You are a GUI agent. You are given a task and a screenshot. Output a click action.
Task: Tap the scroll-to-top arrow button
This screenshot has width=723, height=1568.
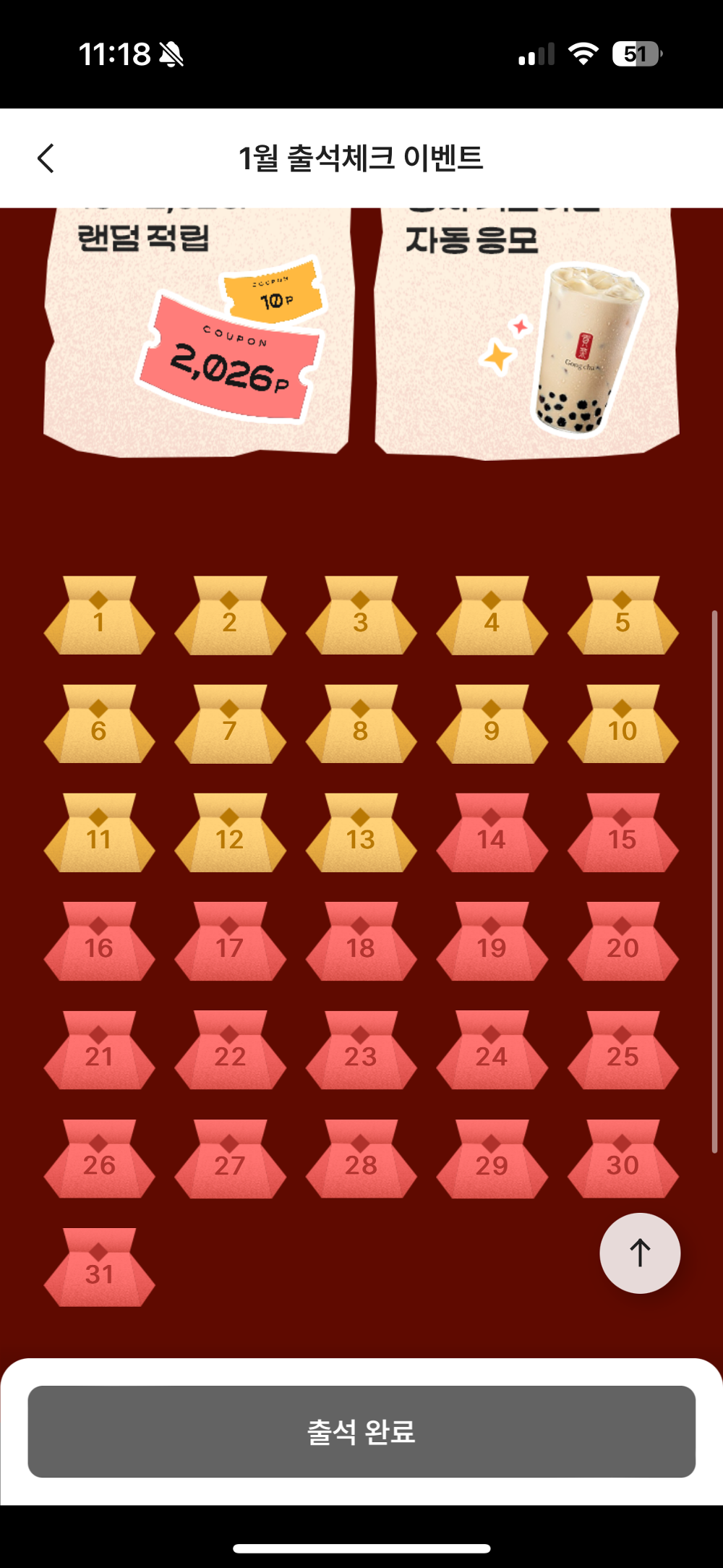(639, 1253)
